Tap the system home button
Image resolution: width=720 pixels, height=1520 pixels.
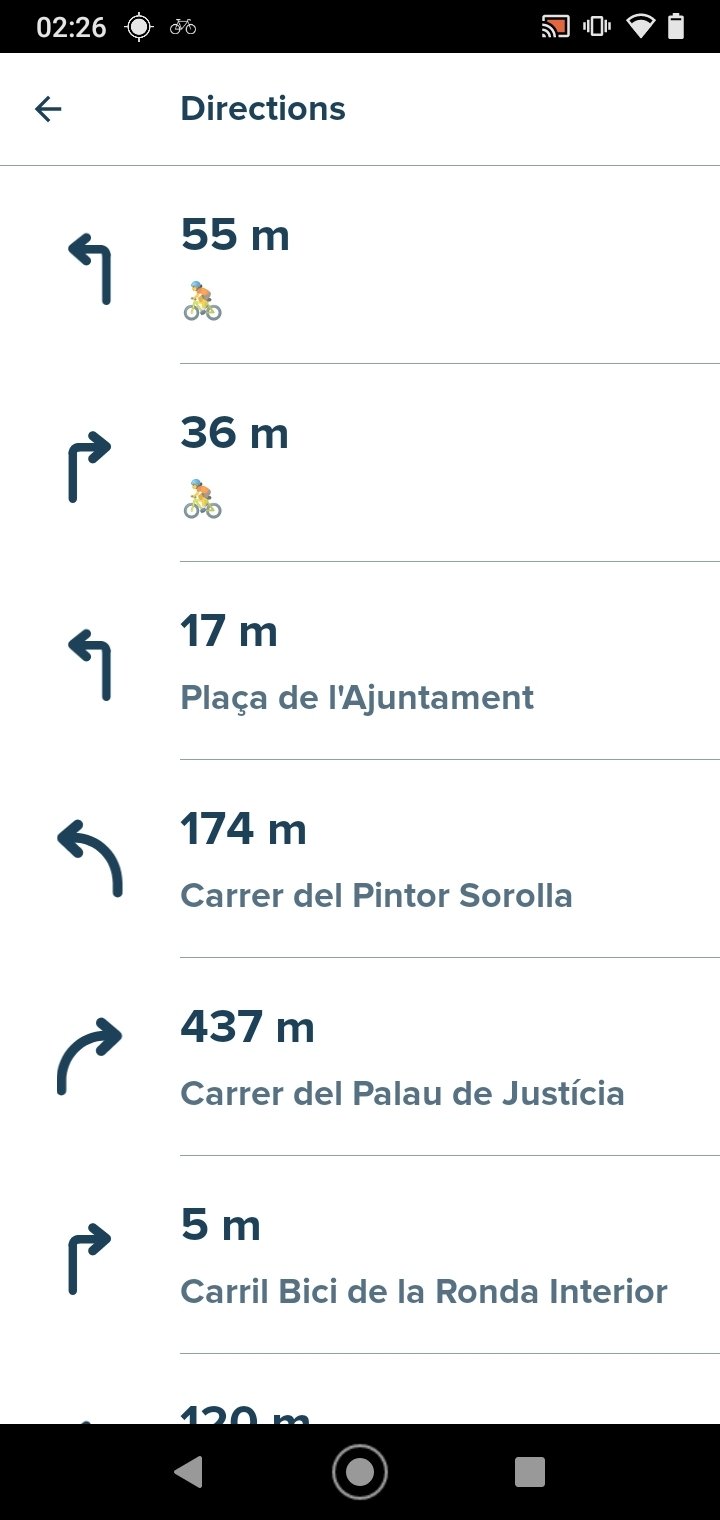pyautogui.click(x=360, y=1471)
